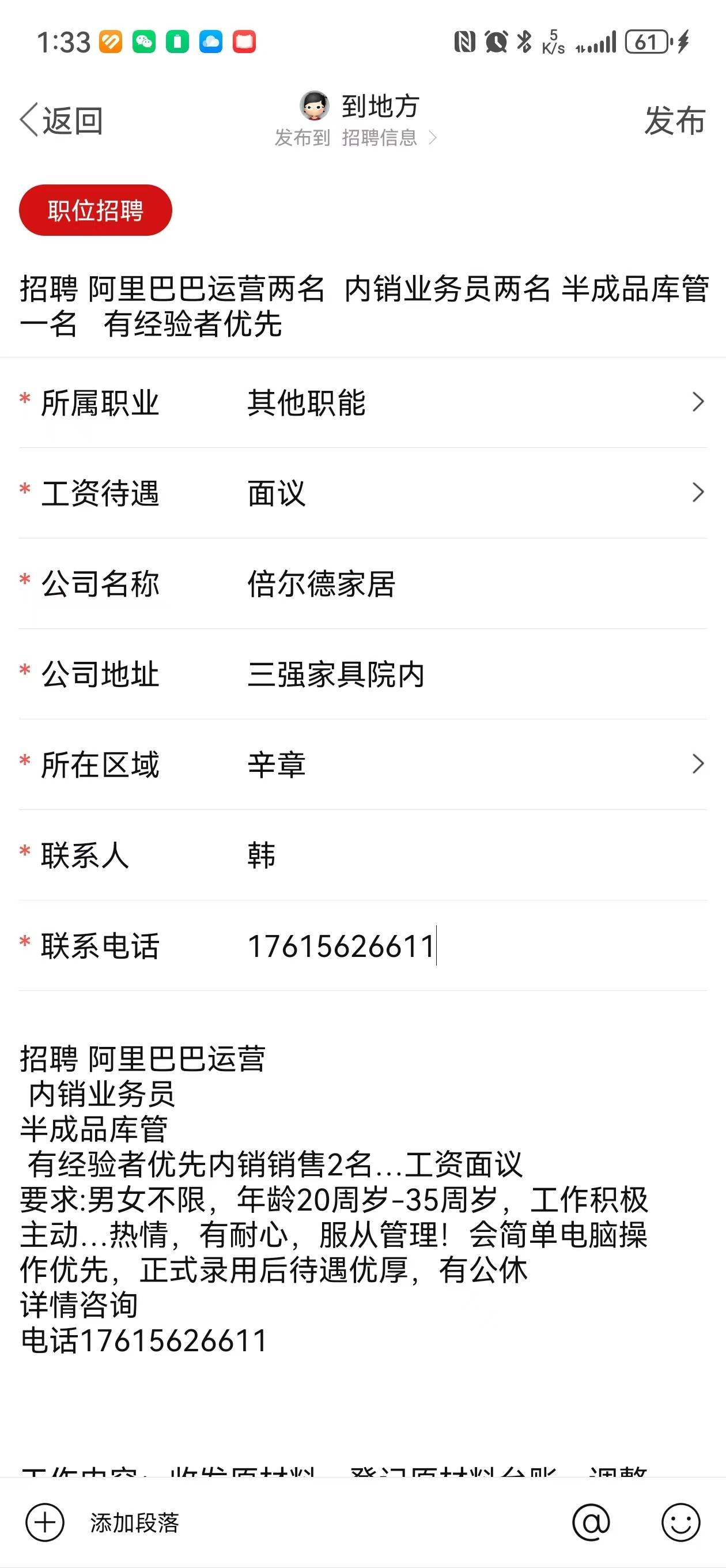Change publish destination 发布到 招聘信息

coord(355,138)
